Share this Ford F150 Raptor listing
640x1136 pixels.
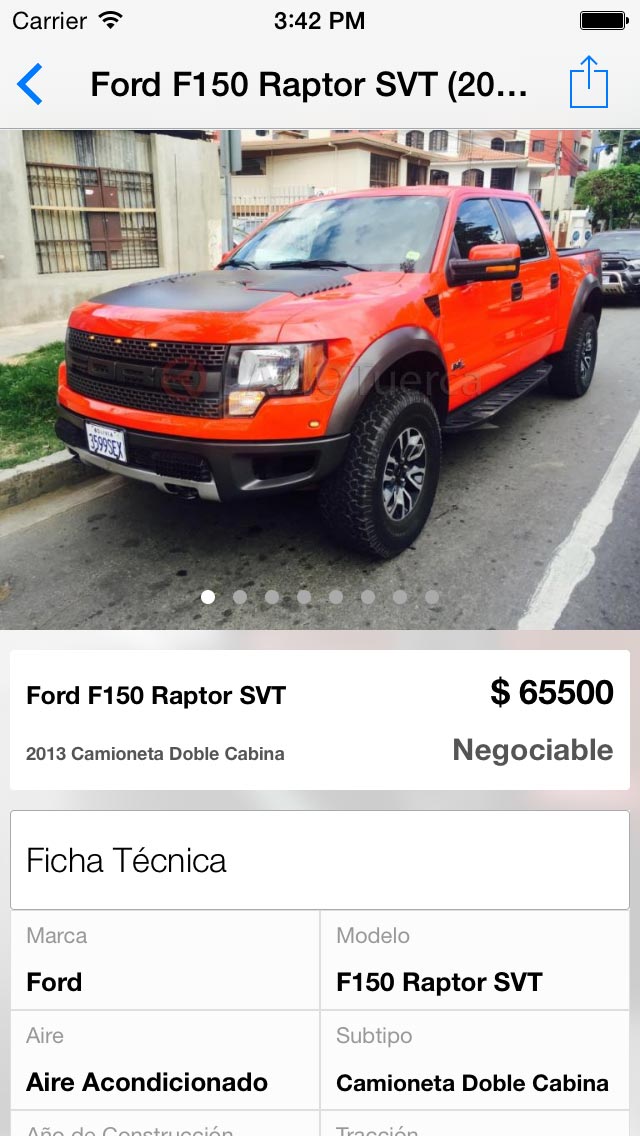click(x=588, y=83)
